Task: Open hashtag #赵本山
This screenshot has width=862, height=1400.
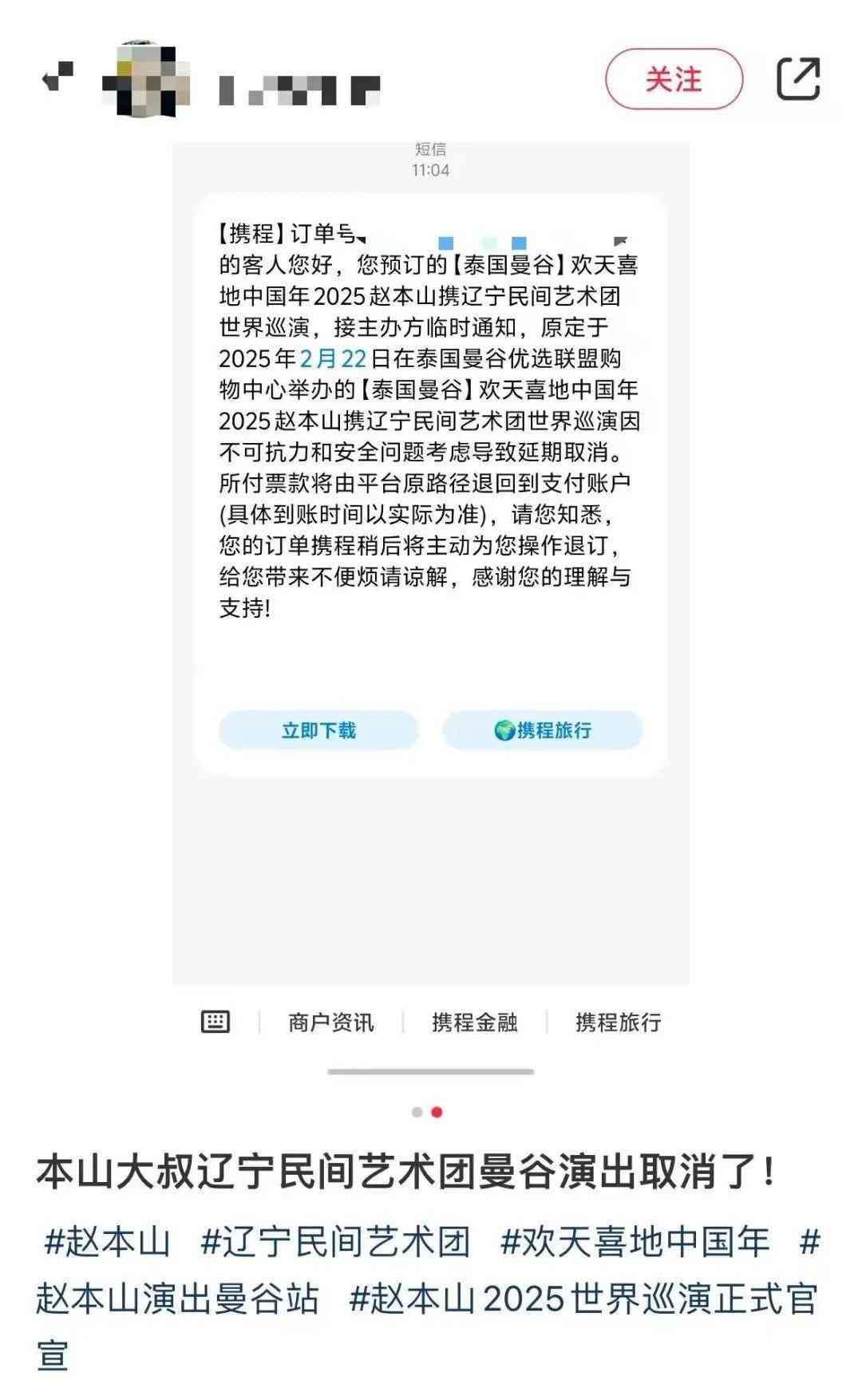Action: (x=107, y=1242)
